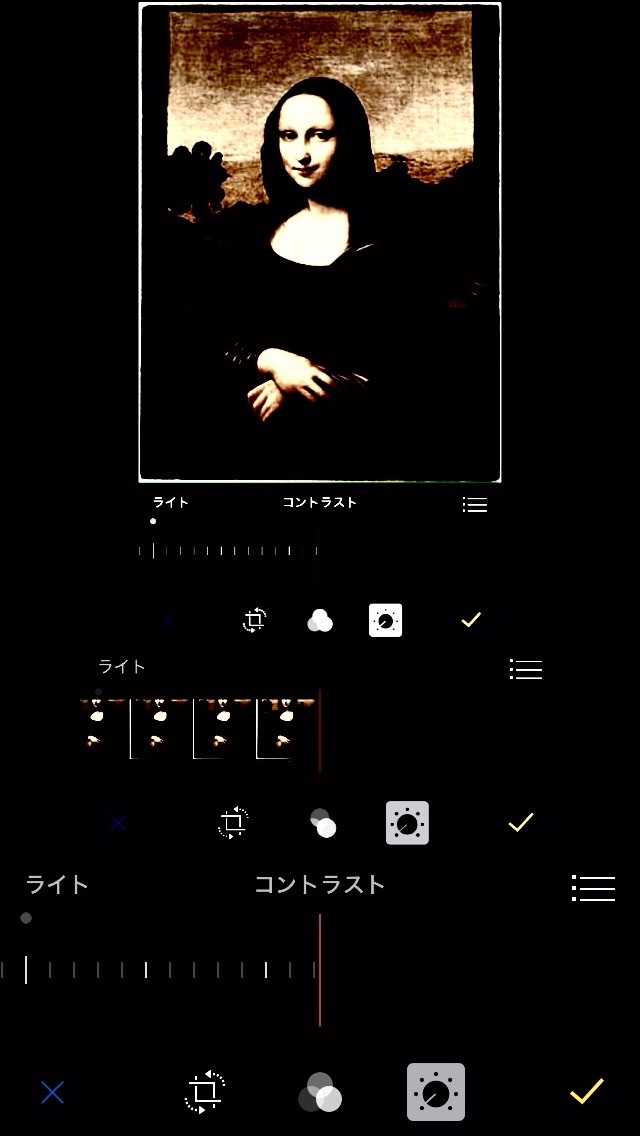The width and height of the screenshot is (640, 1136).
Task: Confirm edits with the yellow checkmark
Action: click(586, 1091)
